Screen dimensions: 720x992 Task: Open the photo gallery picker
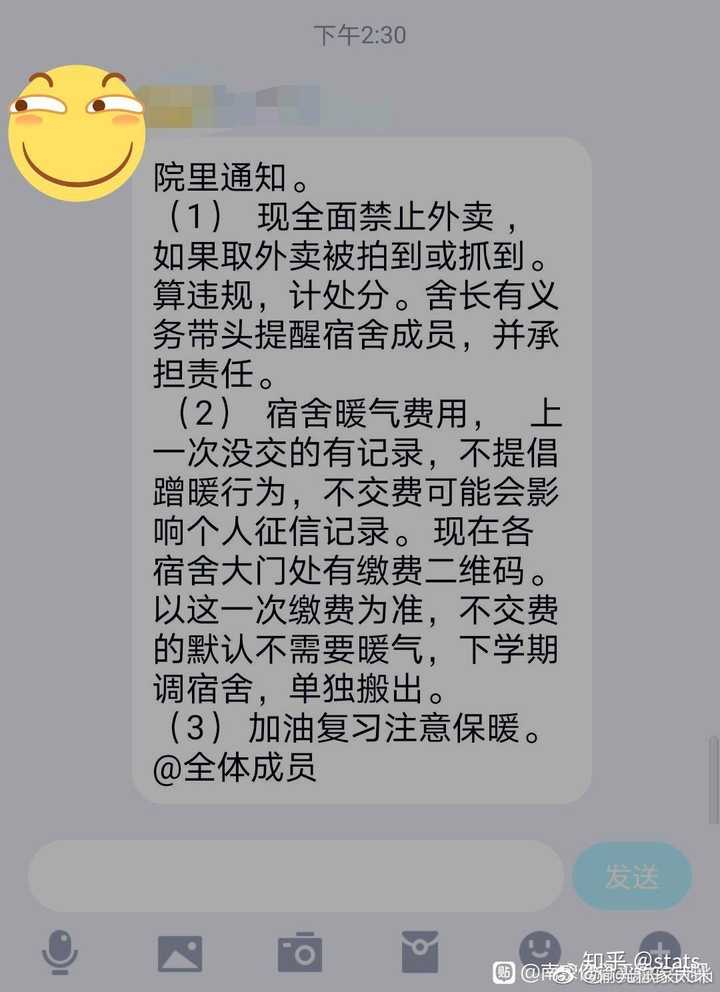click(180, 952)
